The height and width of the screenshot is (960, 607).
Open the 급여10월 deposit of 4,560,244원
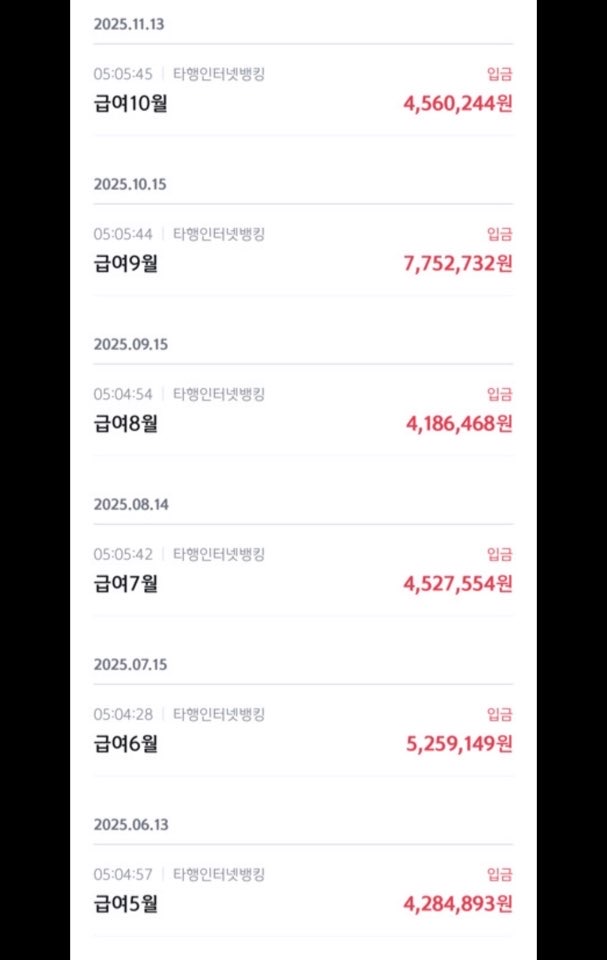click(302, 90)
